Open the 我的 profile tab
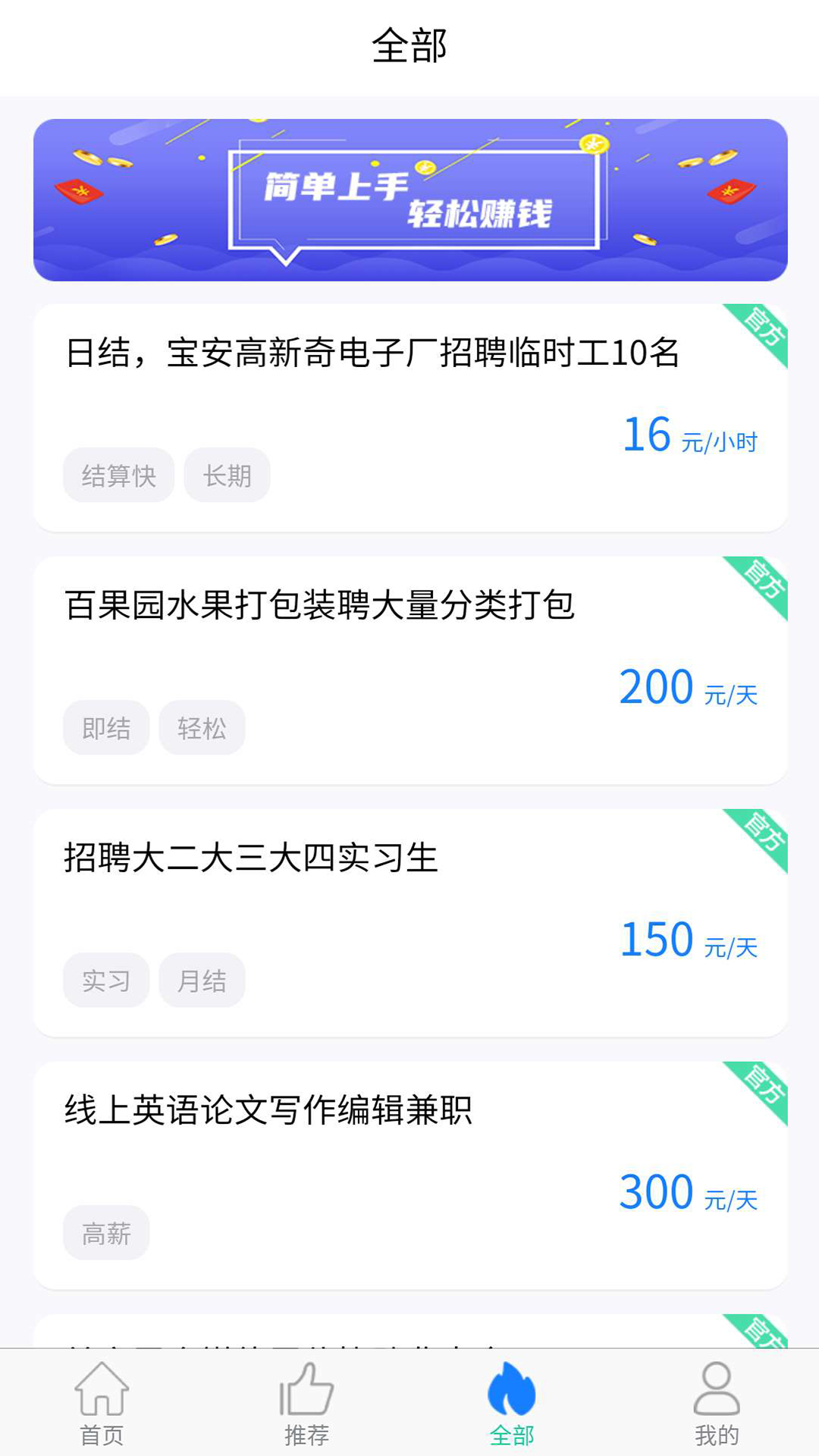Viewport: 819px width, 1456px height. click(717, 1403)
